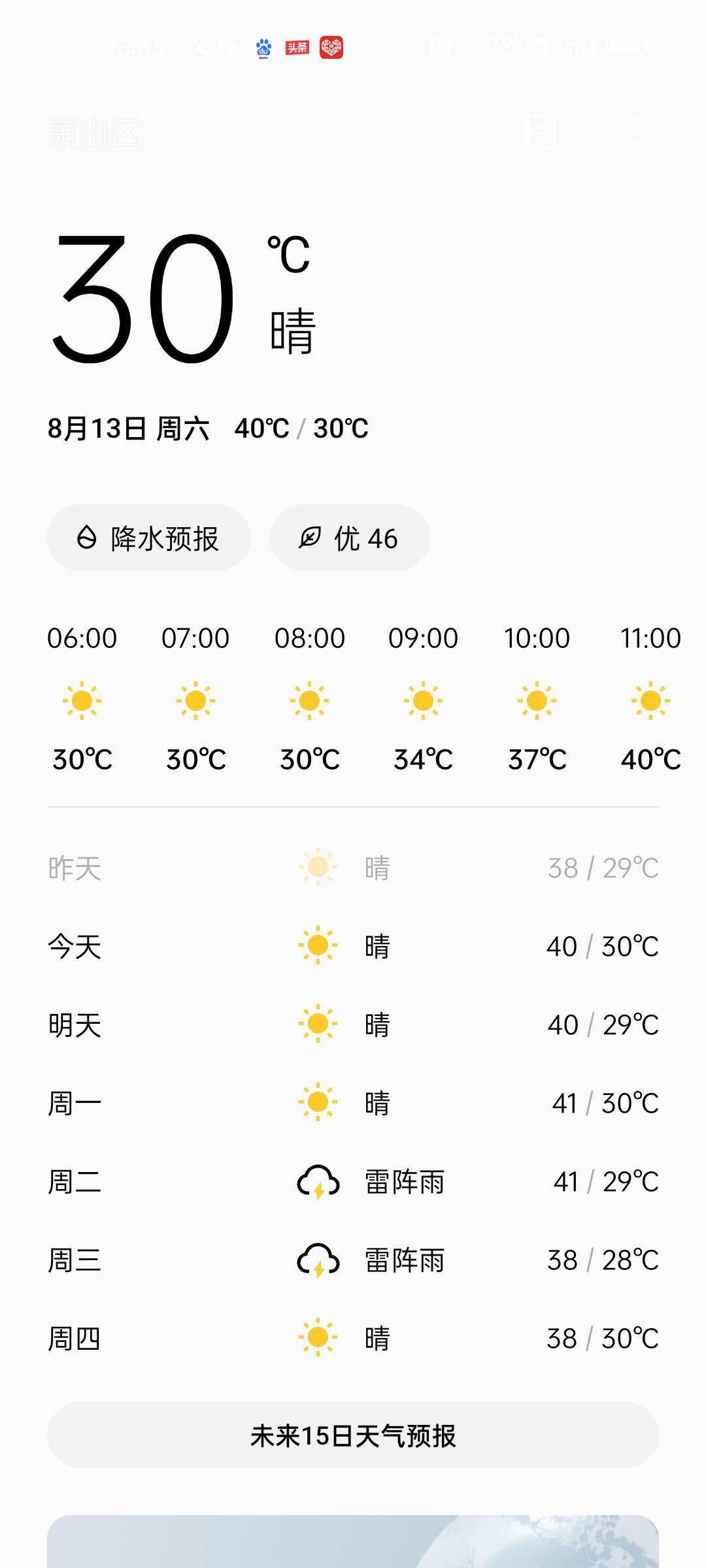Open the 降水预报 precipitation forecast chip

pos(149,538)
